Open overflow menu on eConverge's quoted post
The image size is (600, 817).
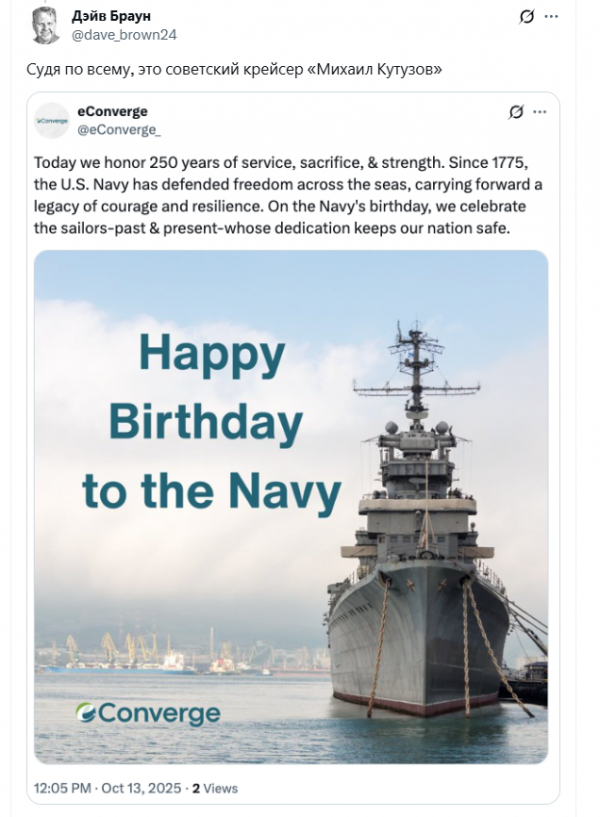tap(540, 112)
